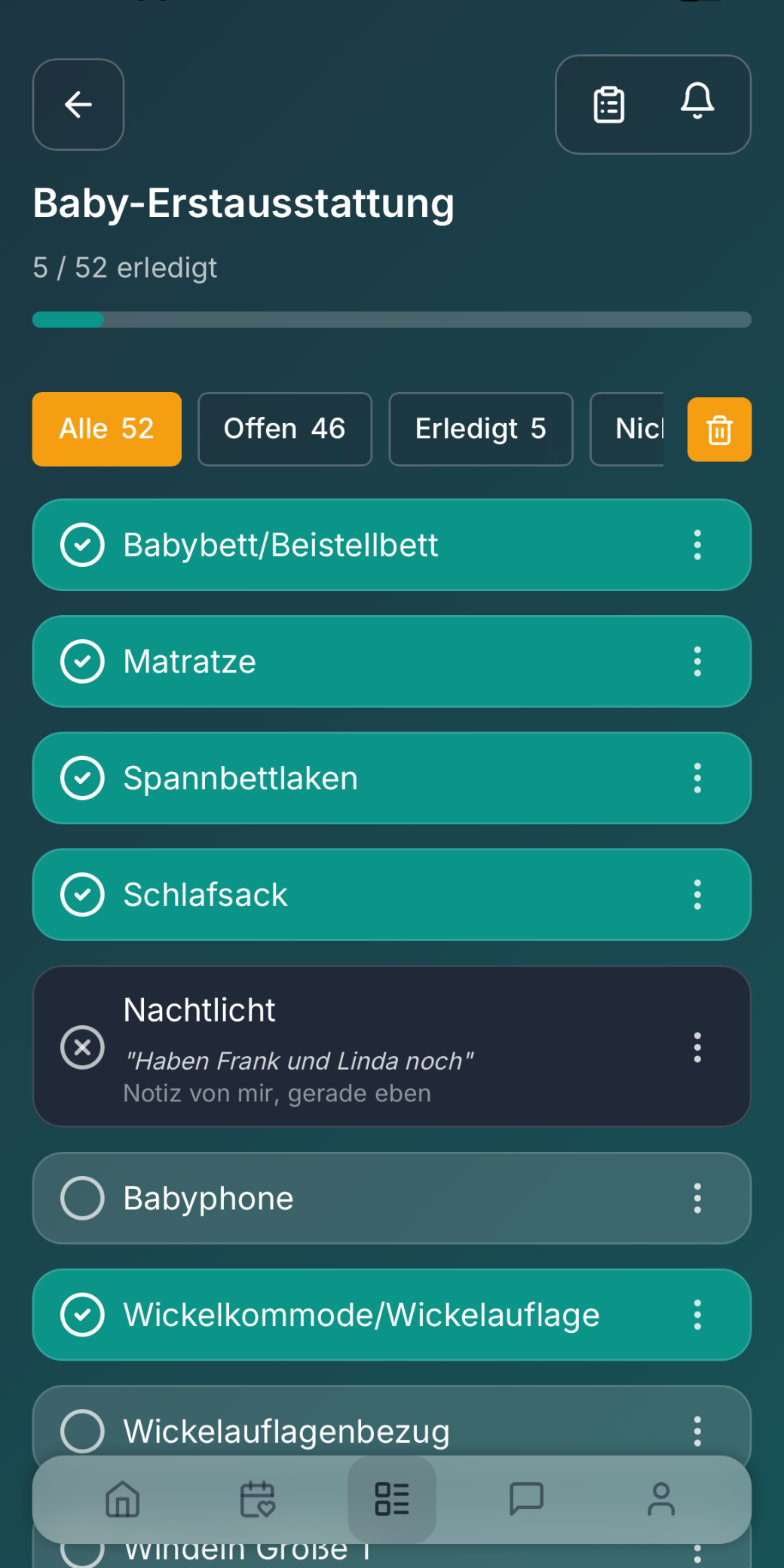Tap the Offen 46 filter button
The image size is (784, 1568).
[x=284, y=429]
